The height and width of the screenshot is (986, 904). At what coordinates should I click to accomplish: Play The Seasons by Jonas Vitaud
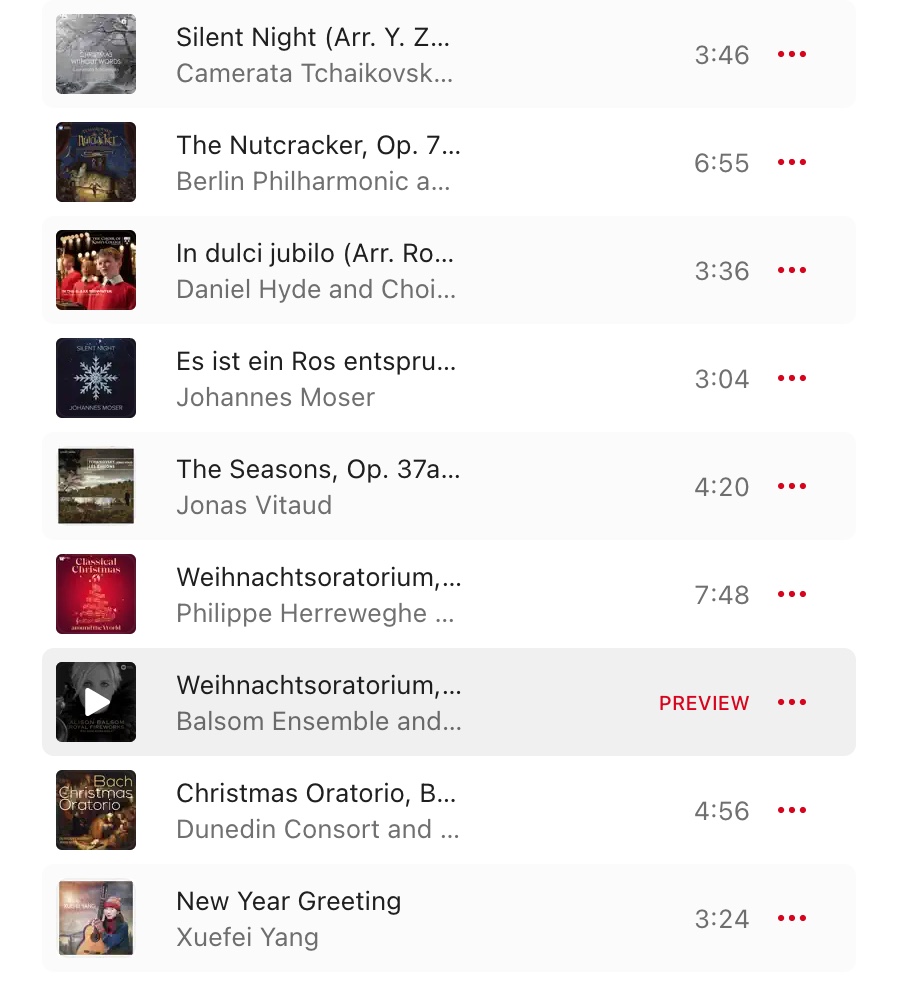(96, 486)
